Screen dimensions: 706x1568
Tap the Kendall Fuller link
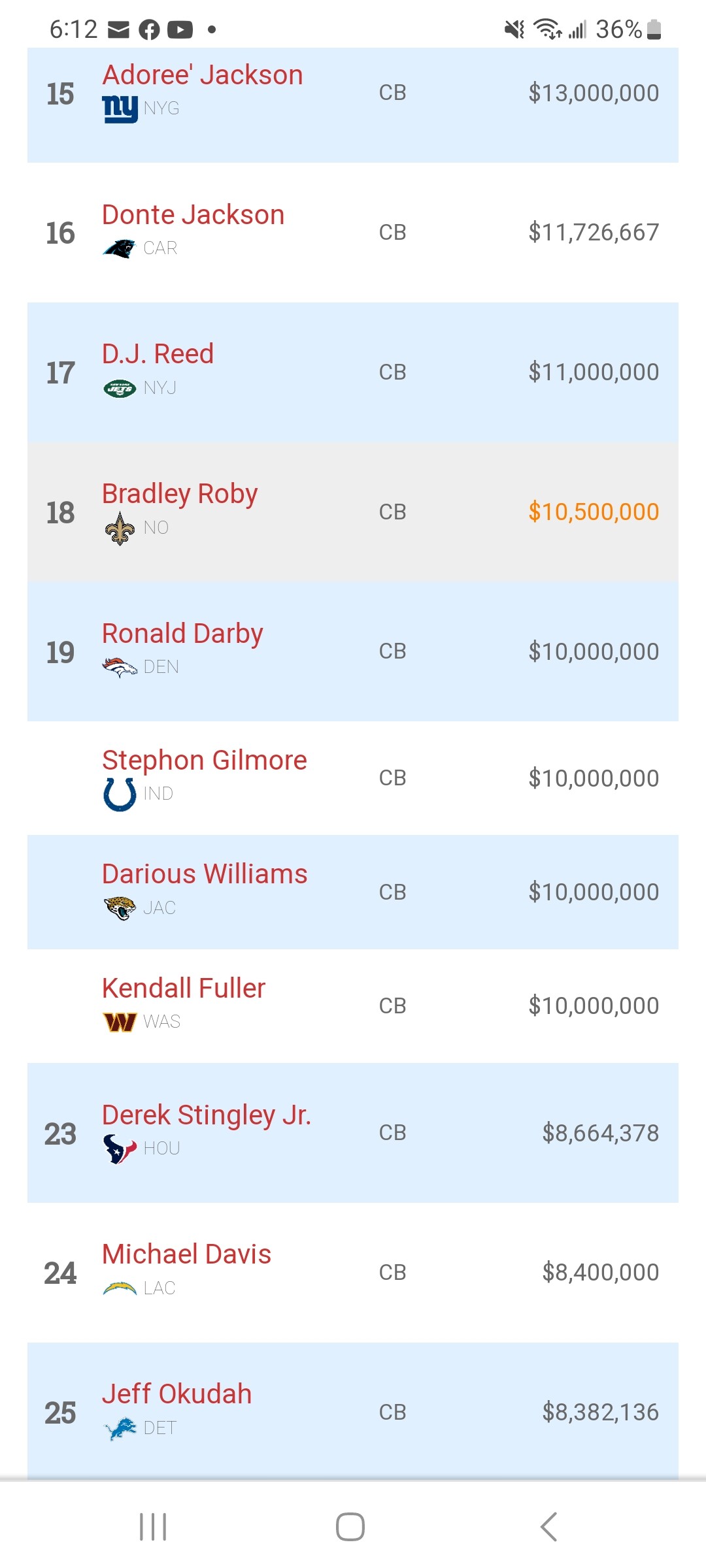pyautogui.click(x=184, y=988)
